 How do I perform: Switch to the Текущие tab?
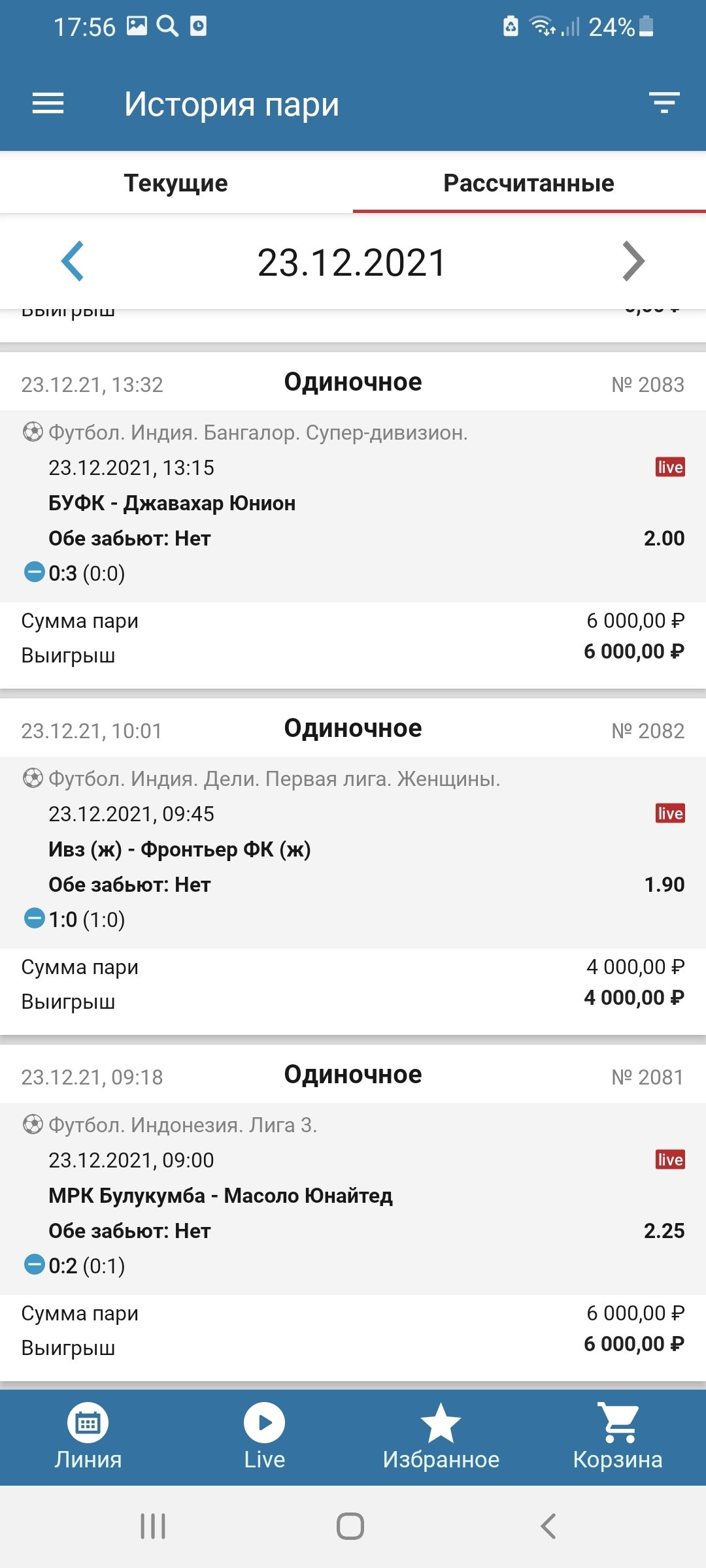click(176, 183)
